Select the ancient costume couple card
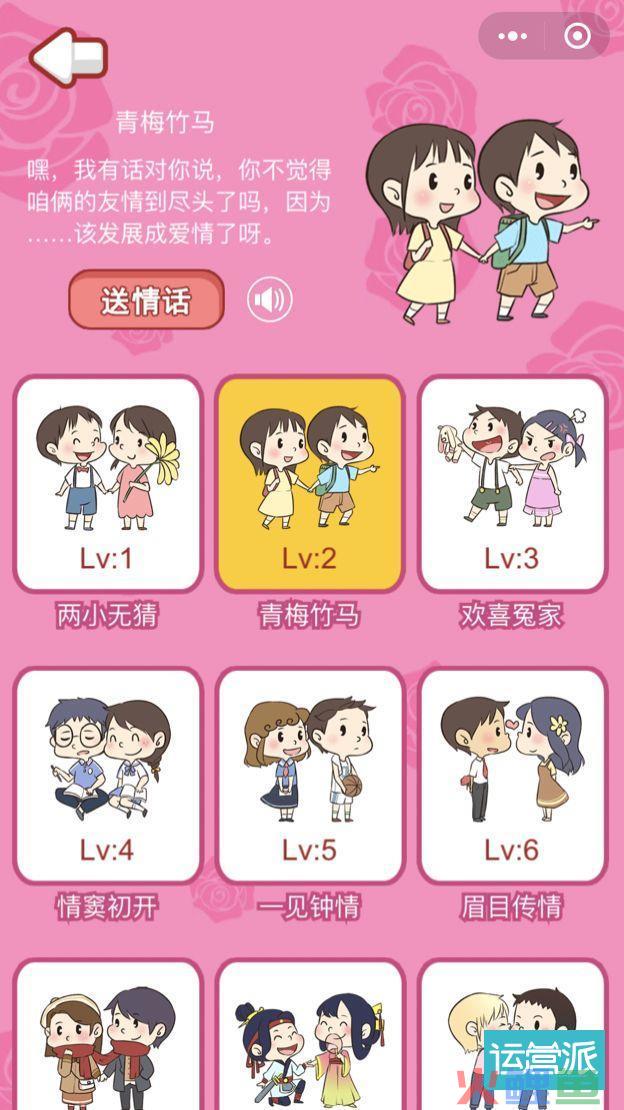Image resolution: width=624 pixels, height=1110 pixels. (309, 1040)
